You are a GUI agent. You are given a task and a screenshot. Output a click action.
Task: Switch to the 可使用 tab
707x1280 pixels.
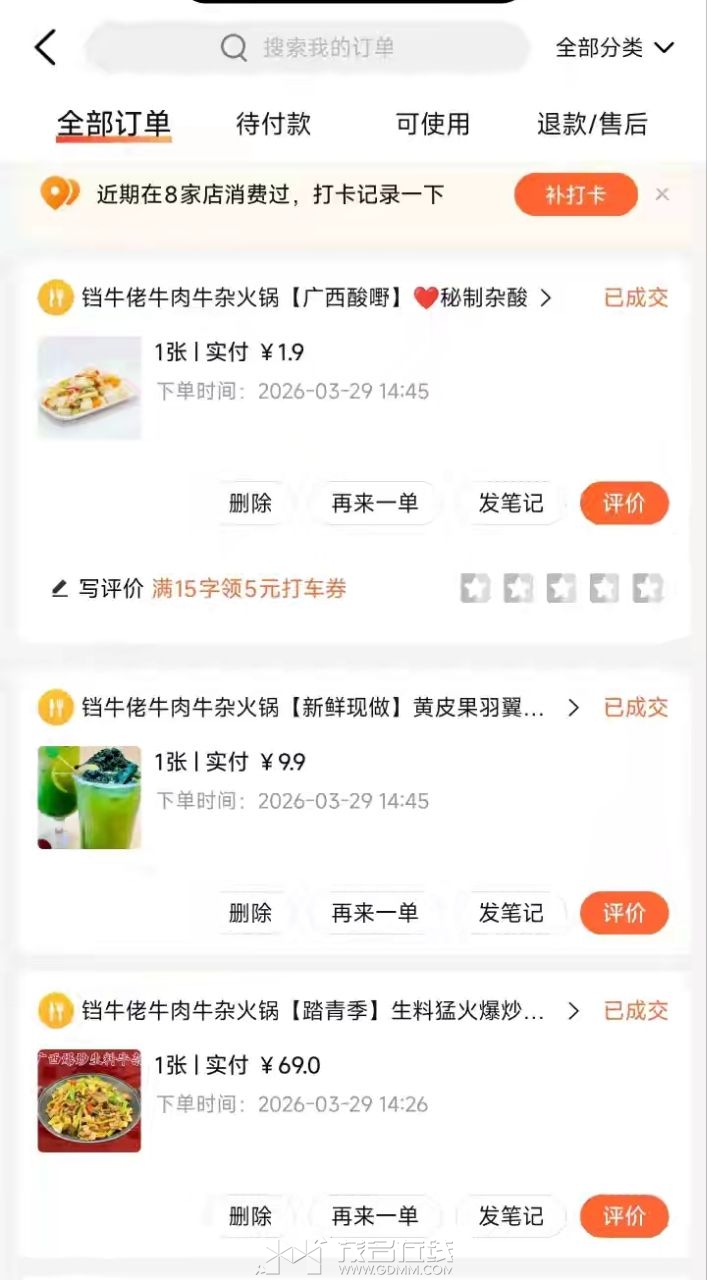click(x=432, y=124)
